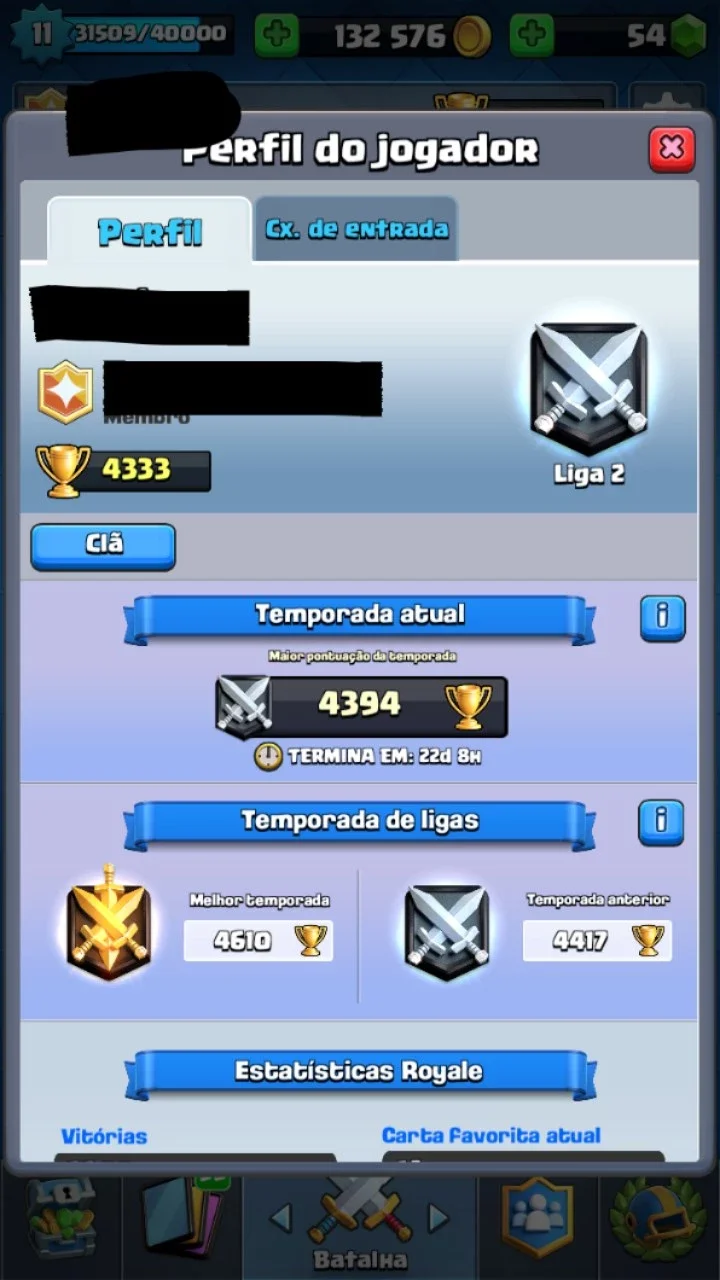
Task: Go to the Batalha tab
Action: [360, 1222]
